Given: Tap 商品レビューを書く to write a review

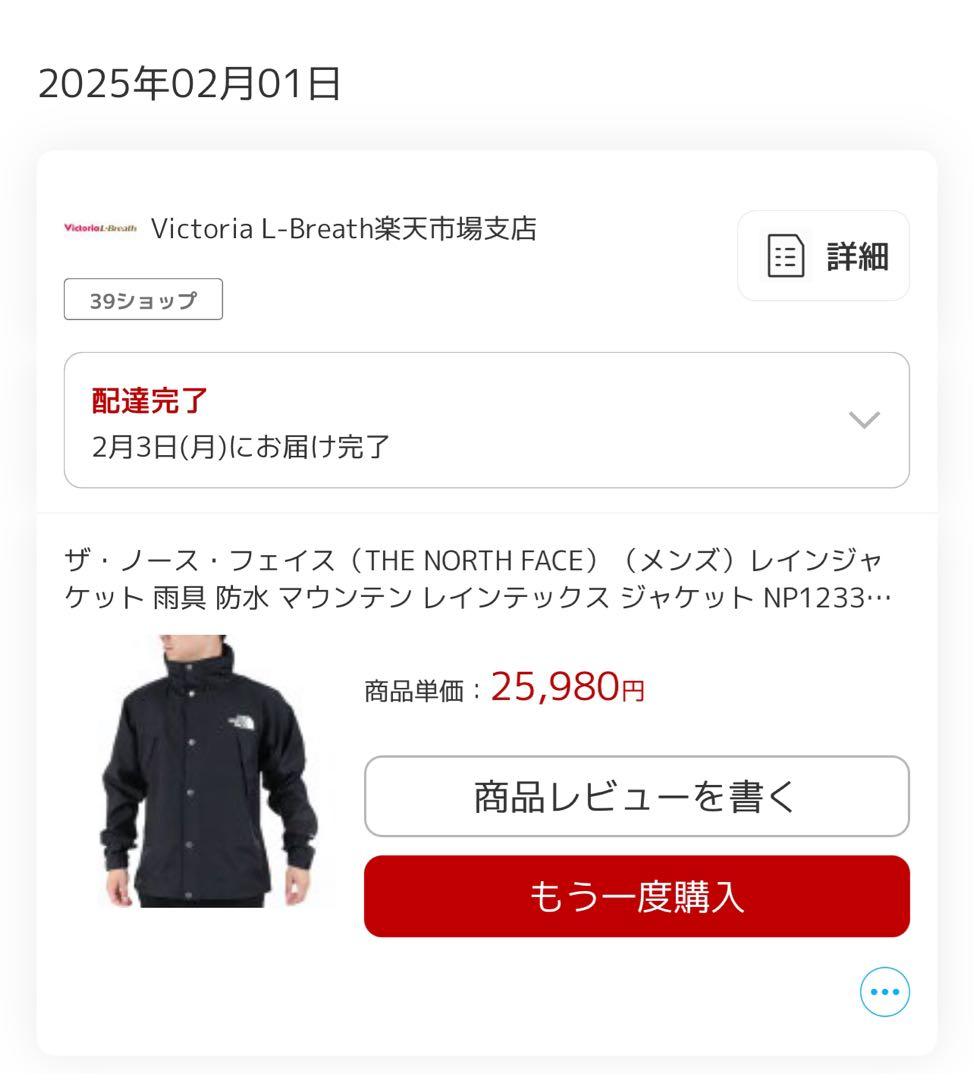Looking at the screenshot, I should click(636, 796).
